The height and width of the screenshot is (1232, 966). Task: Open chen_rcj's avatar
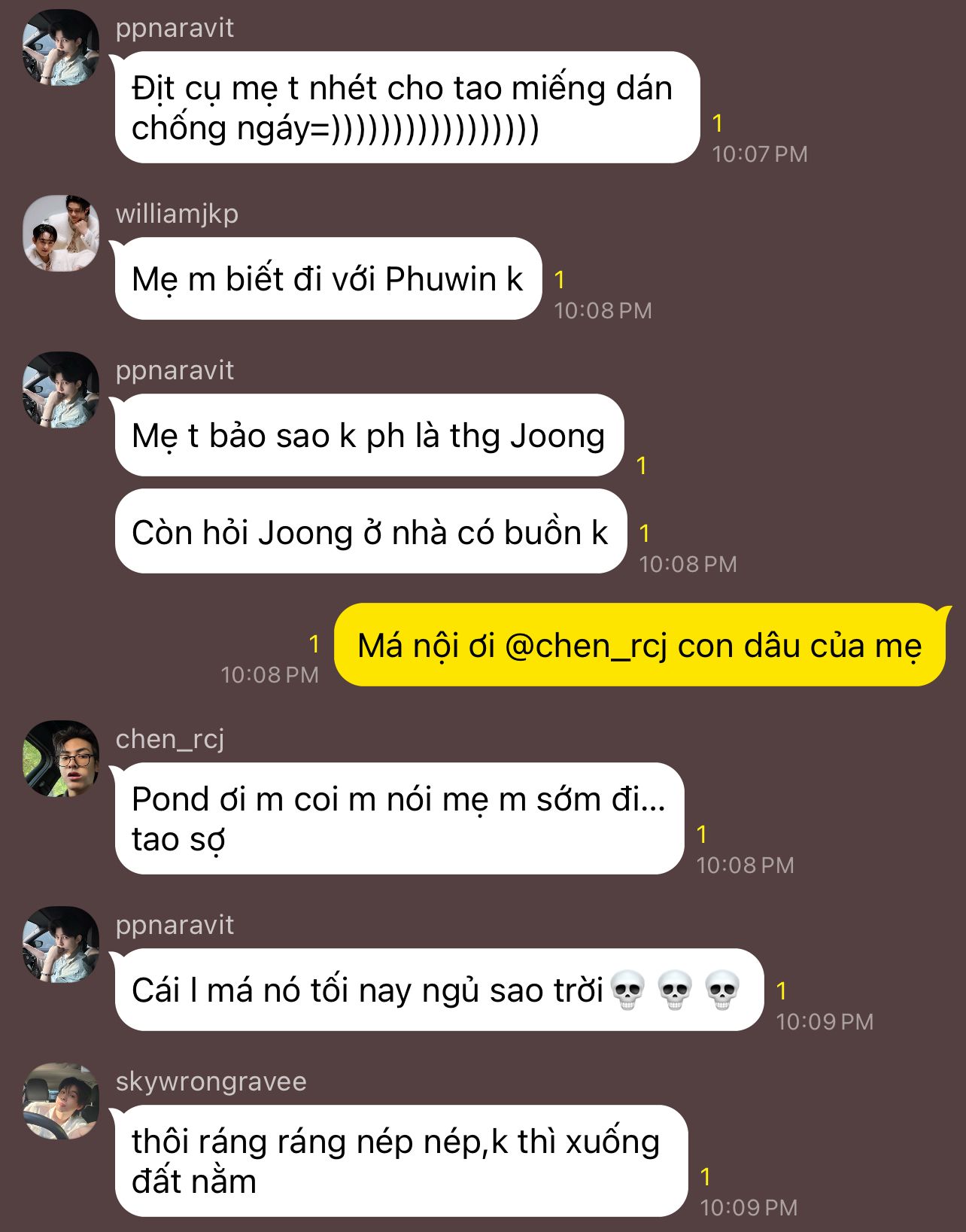click(x=61, y=758)
